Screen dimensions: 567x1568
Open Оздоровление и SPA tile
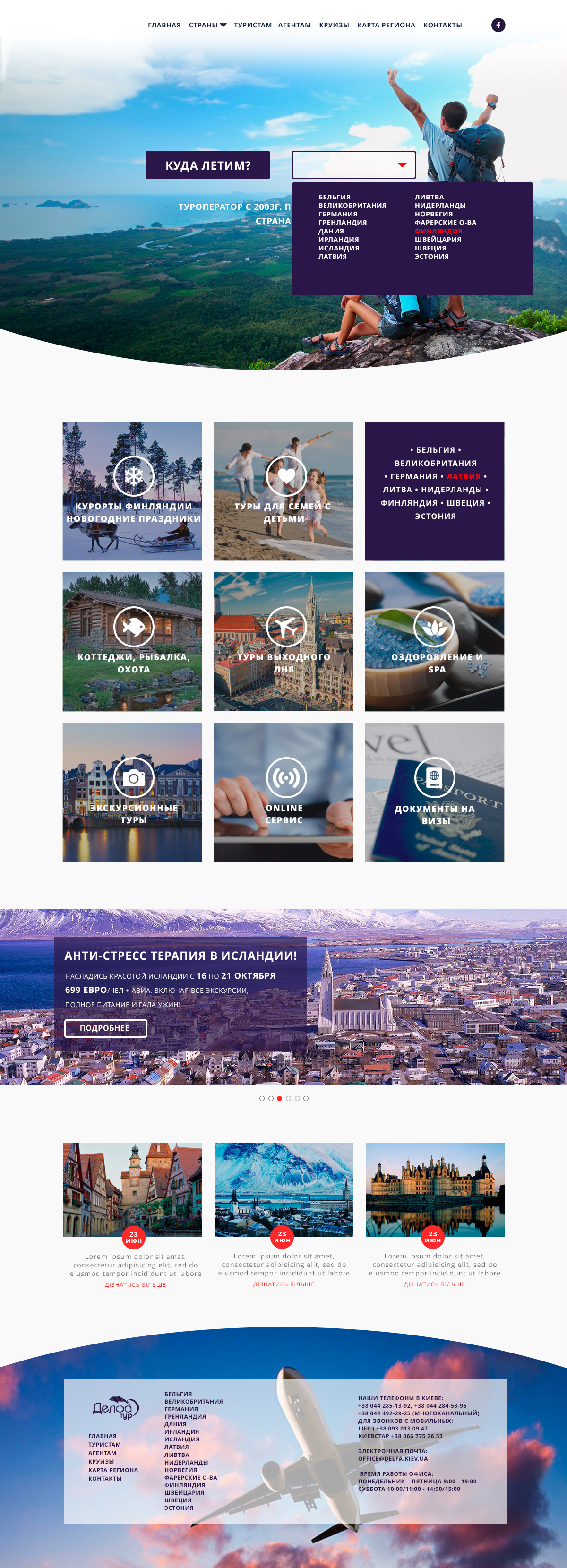point(434,642)
